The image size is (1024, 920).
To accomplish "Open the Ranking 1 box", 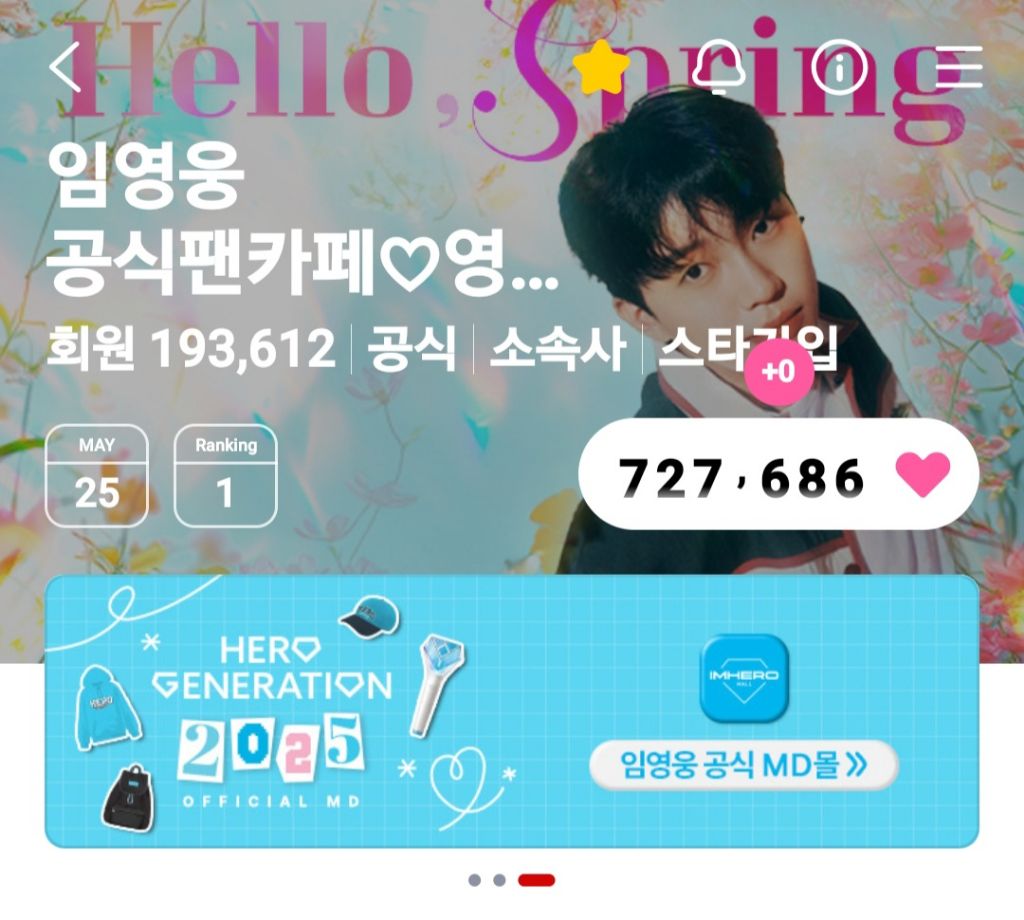I will [225, 475].
